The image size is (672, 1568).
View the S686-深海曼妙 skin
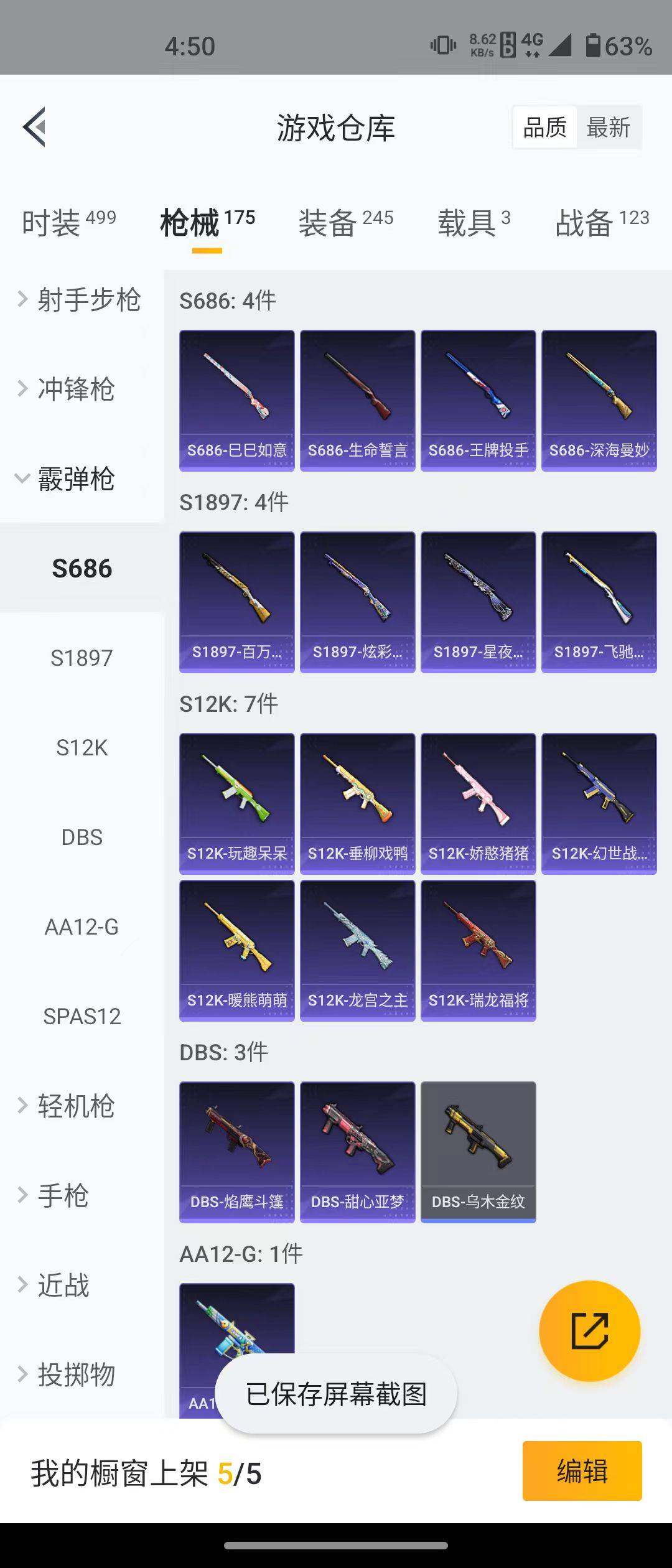tap(599, 400)
